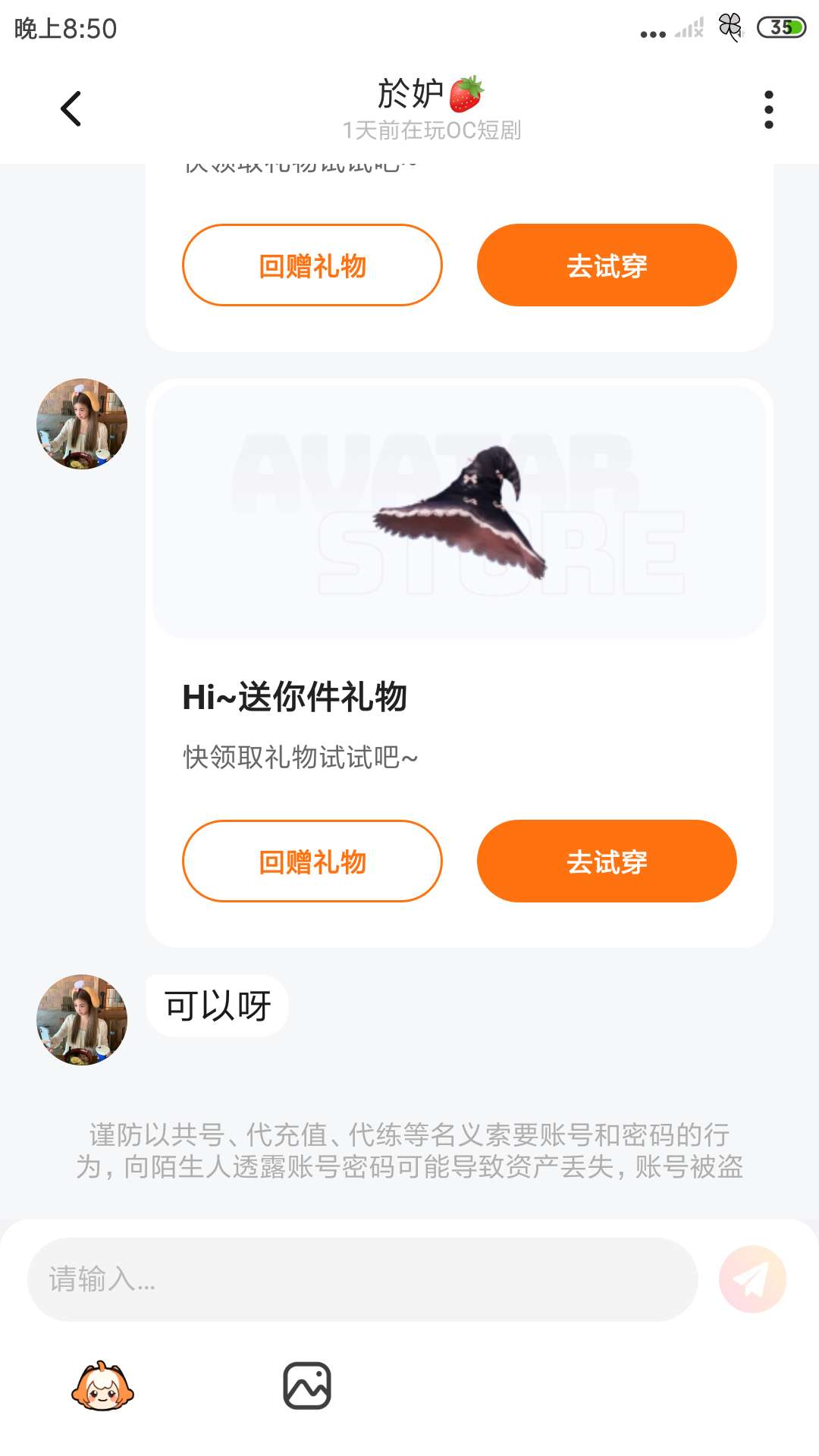Viewport: 819px width, 1456px height.
Task: View the witch hat gift image
Action: pos(460,511)
